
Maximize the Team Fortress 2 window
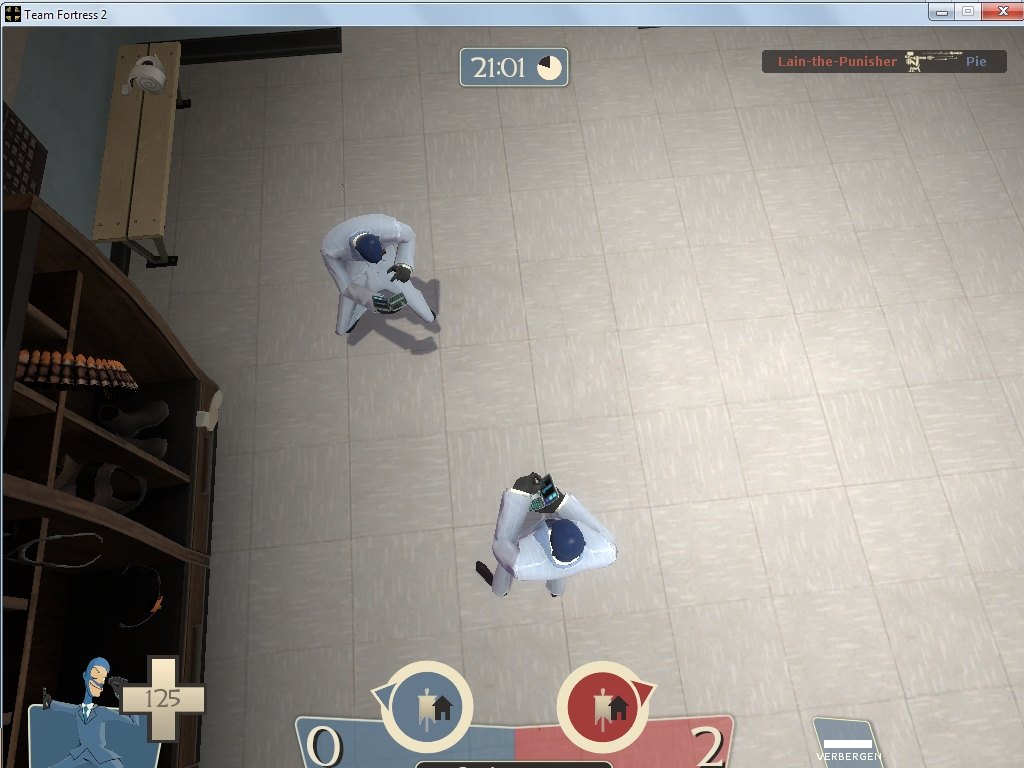click(967, 11)
